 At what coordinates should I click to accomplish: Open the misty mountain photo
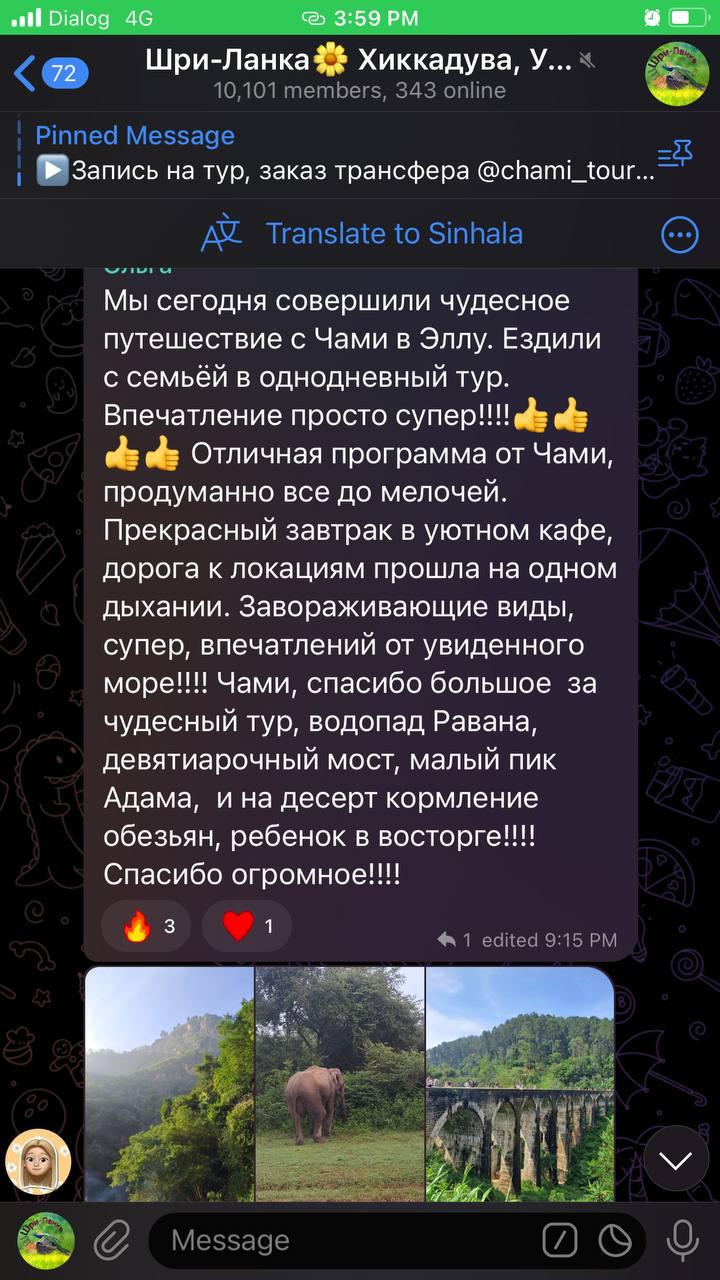click(x=169, y=1083)
